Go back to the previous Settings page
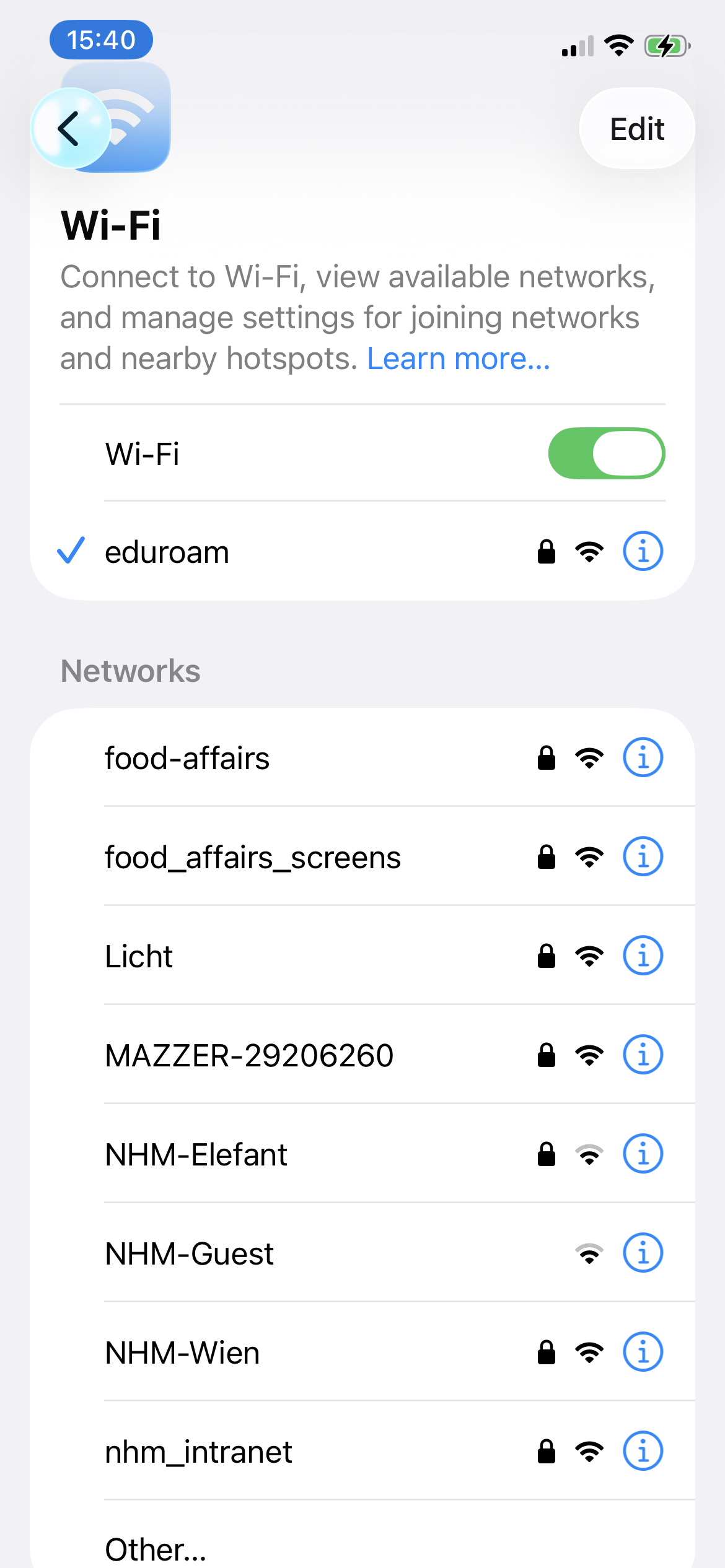Viewport: 725px width, 1568px height. [70, 129]
